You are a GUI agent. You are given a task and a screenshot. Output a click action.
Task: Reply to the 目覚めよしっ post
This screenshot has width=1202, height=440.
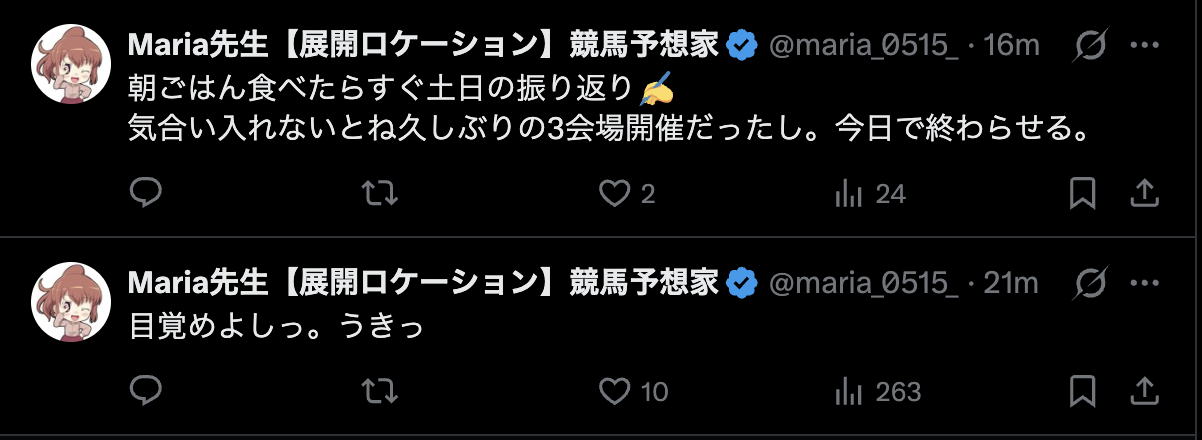[146, 390]
